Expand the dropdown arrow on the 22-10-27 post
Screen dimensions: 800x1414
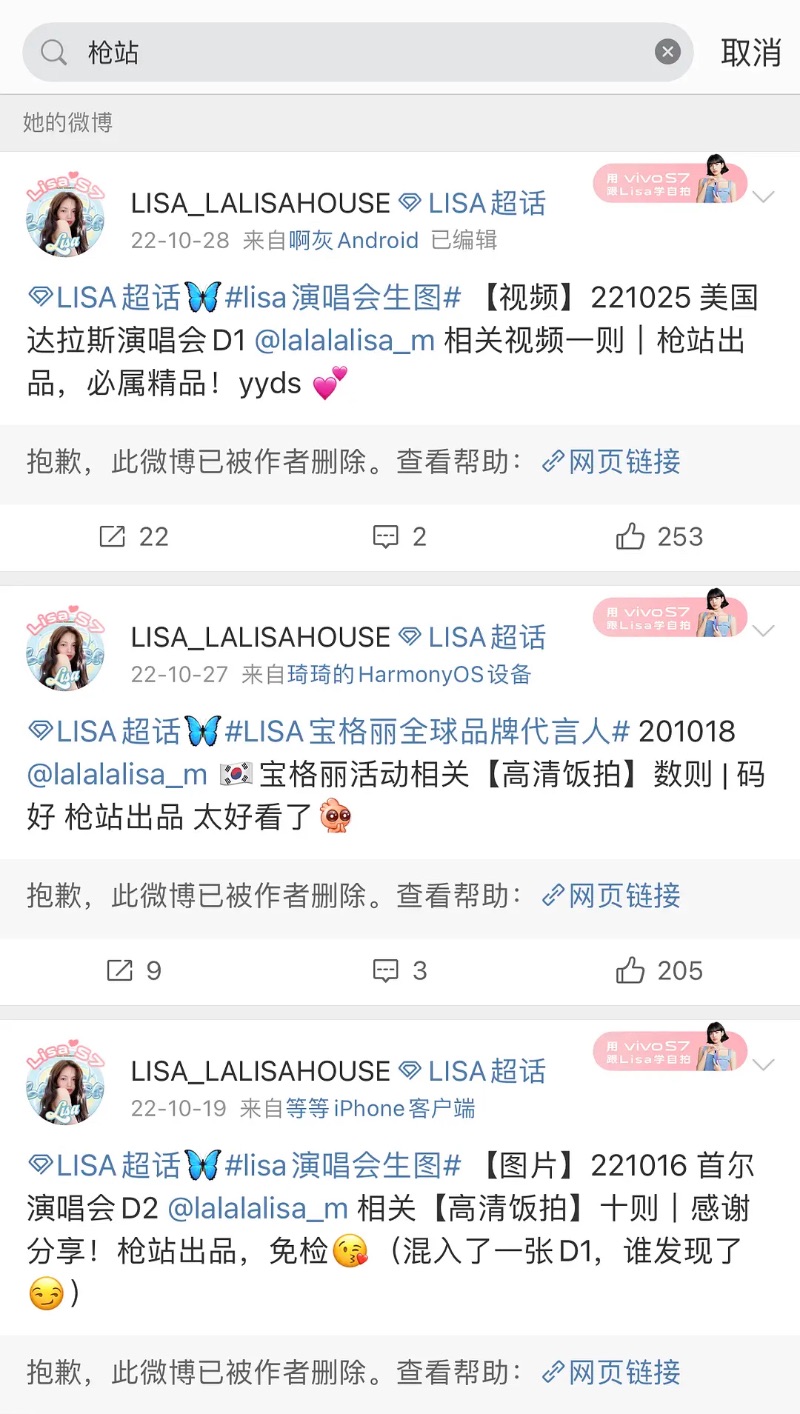click(x=764, y=631)
